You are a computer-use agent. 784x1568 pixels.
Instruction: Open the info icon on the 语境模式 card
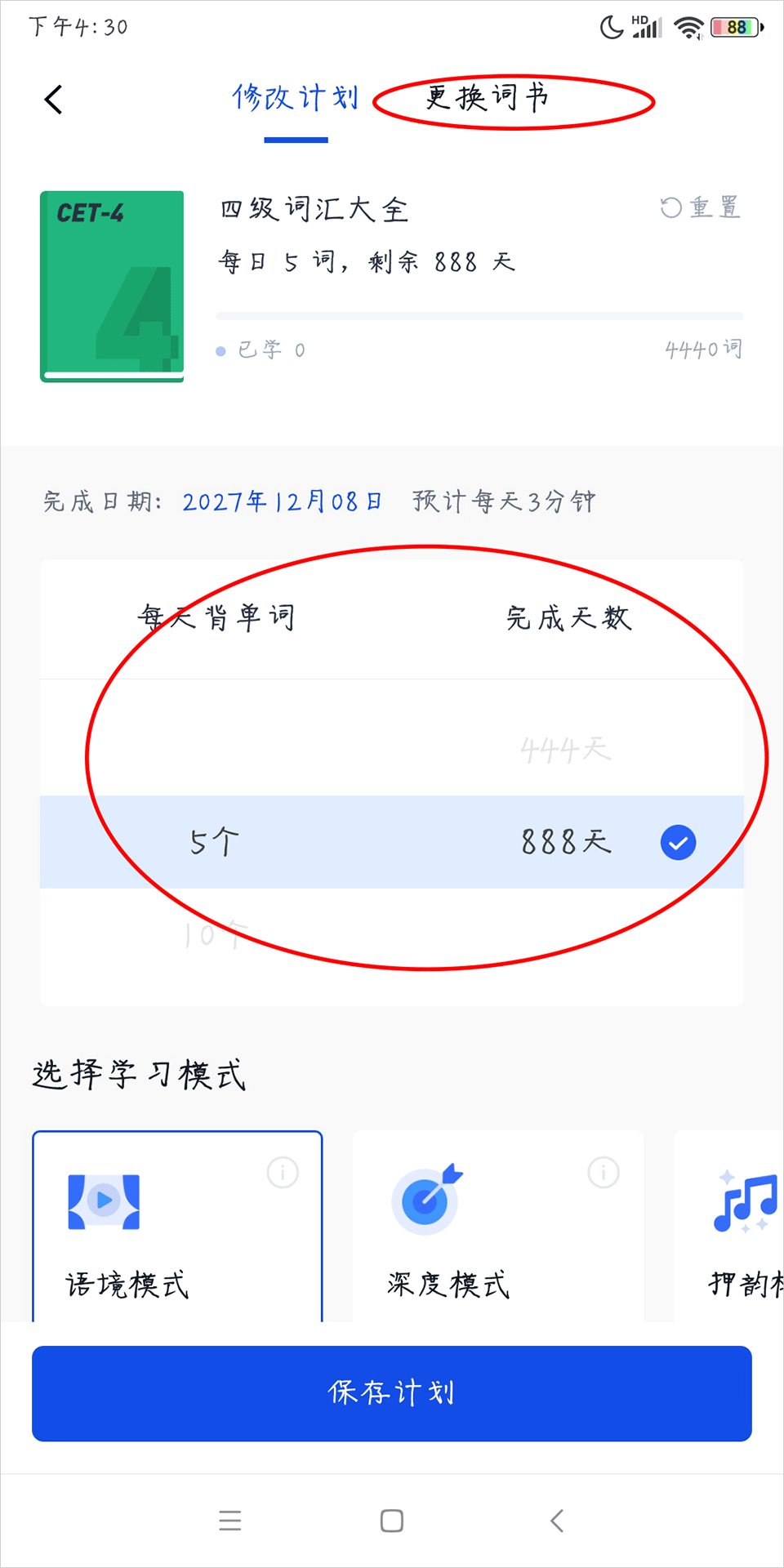283,1173
